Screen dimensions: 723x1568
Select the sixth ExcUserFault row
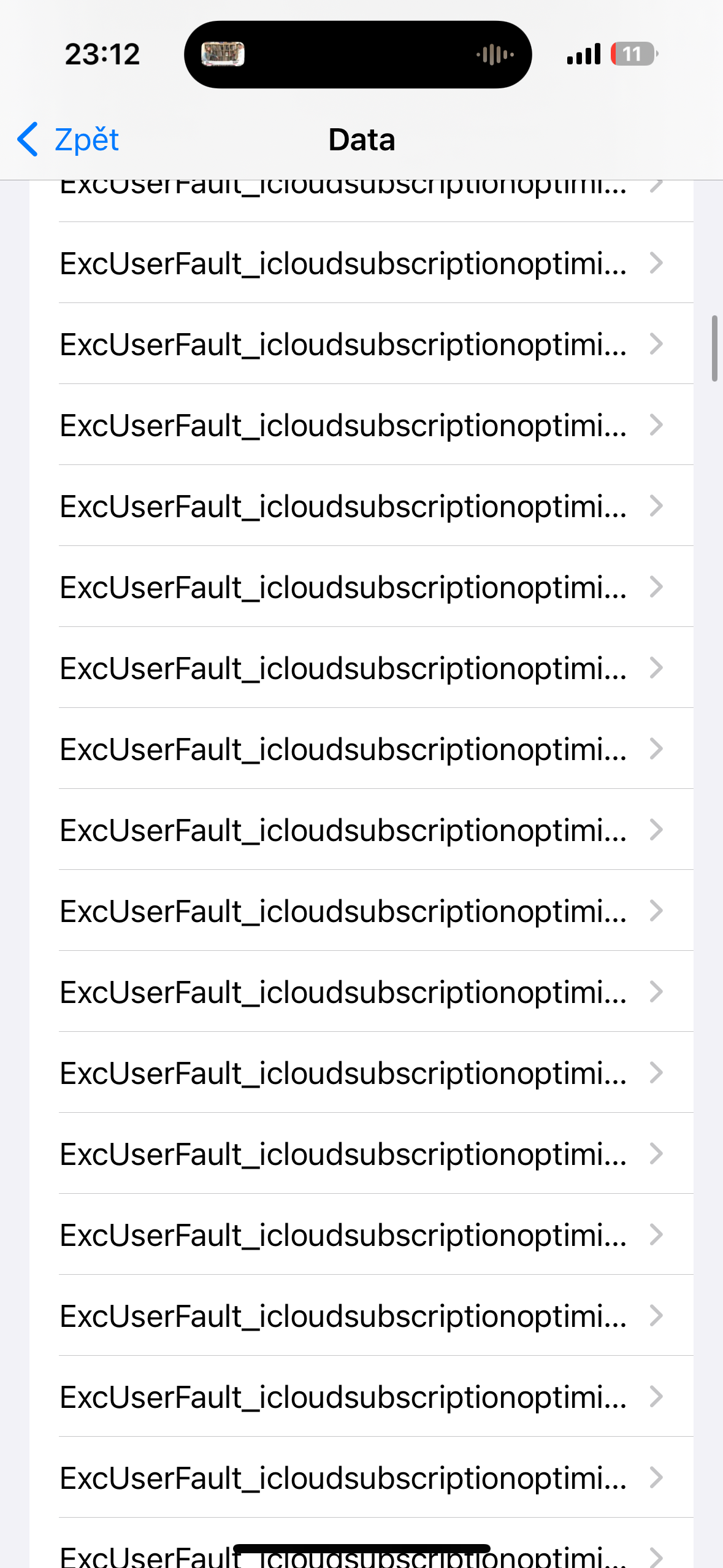(343, 587)
